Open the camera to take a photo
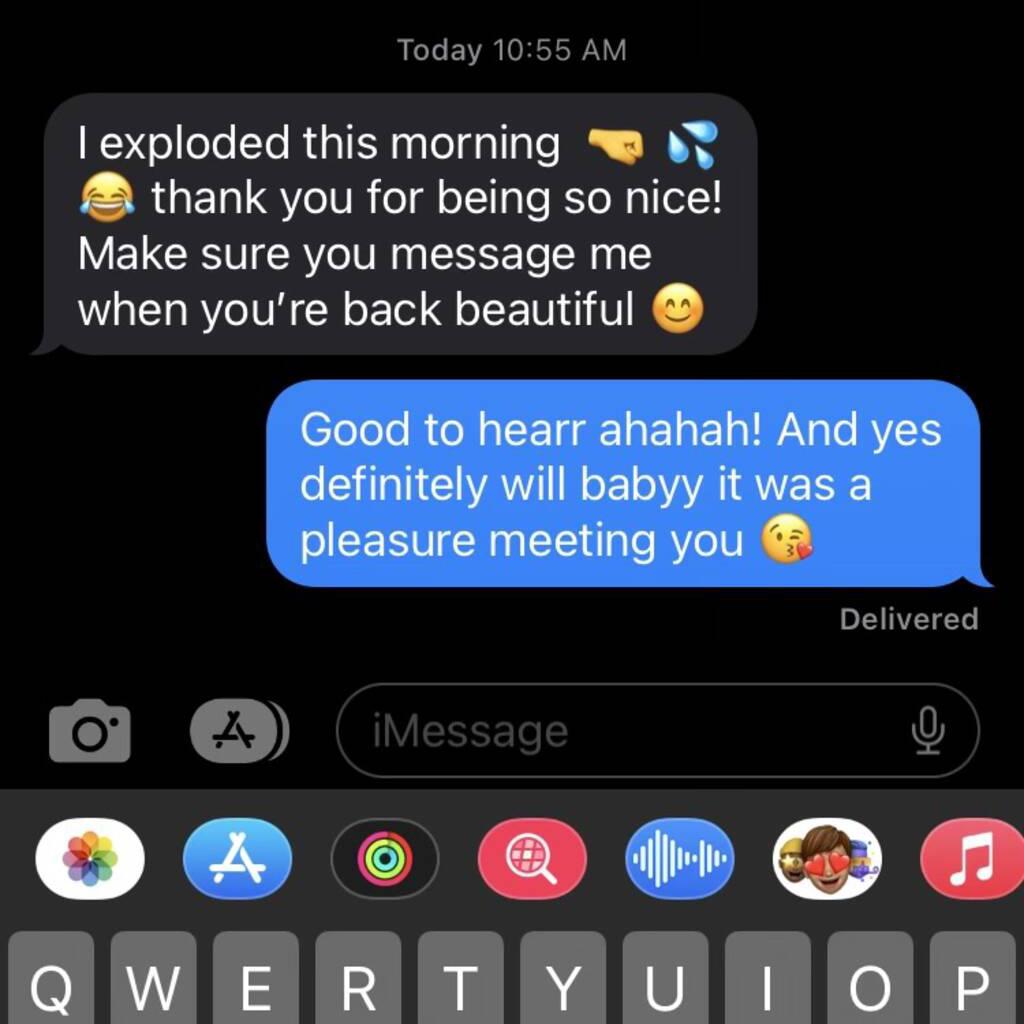Screen dimensions: 1024x1024 90,731
